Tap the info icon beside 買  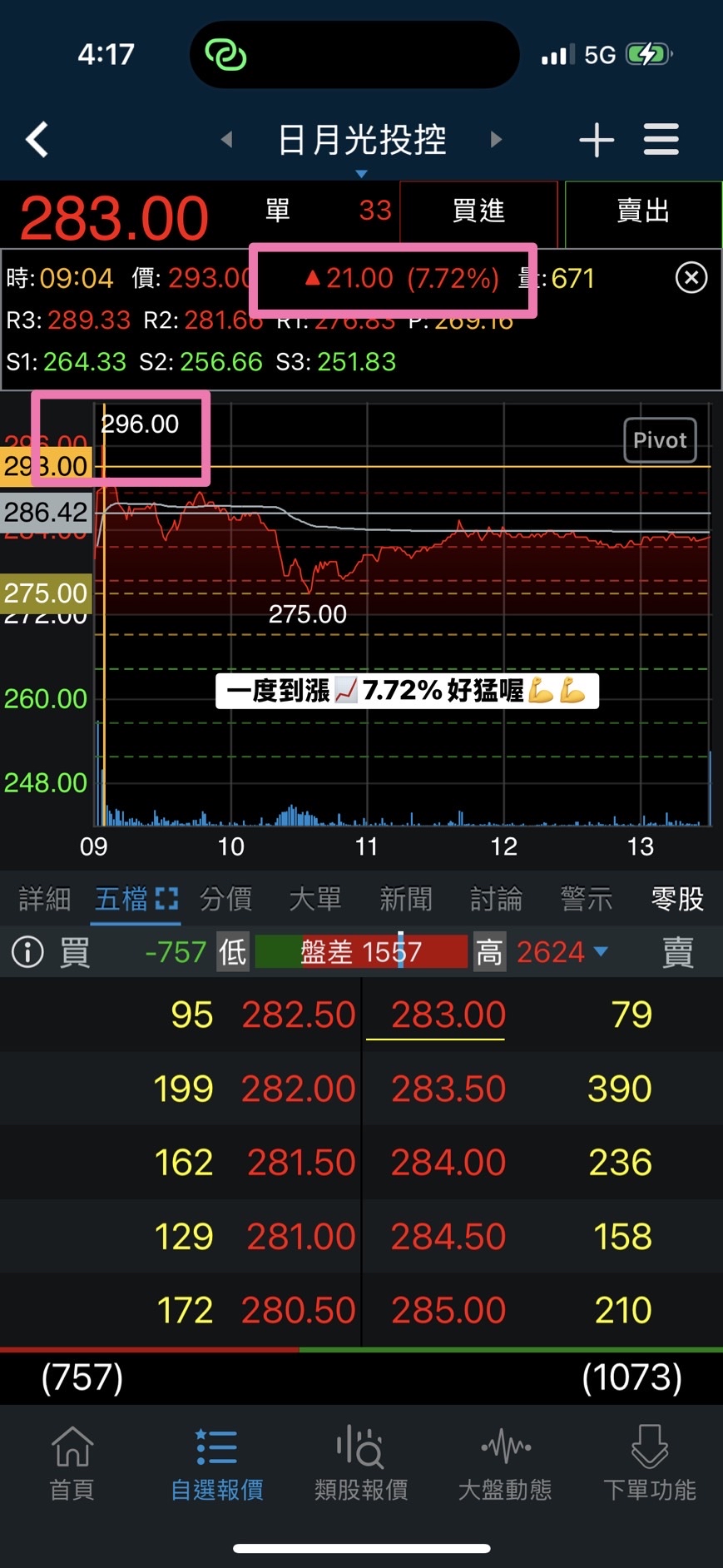click(x=27, y=951)
